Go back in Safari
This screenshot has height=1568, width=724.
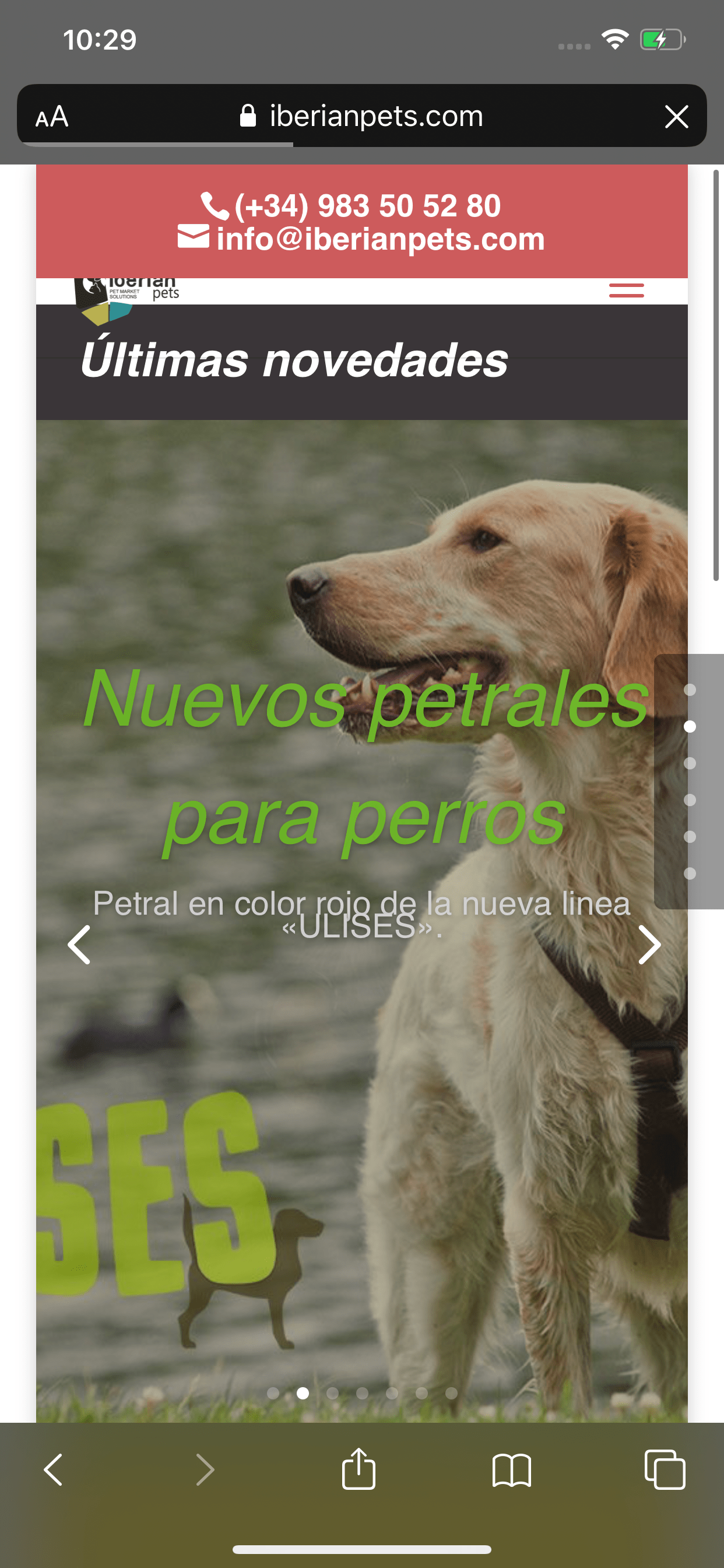[54, 1469]
